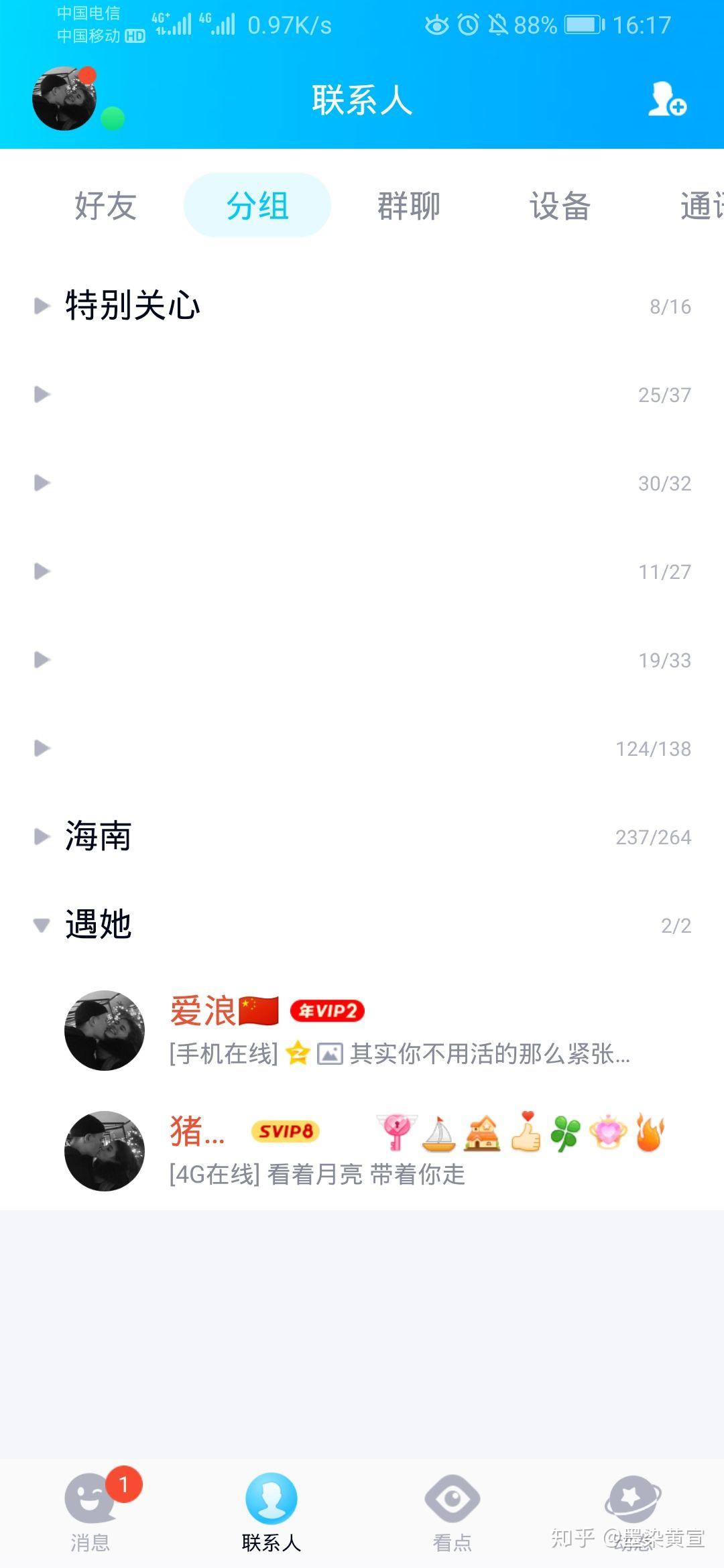Click the star level icon before 爱浪's status
Screen dimensions: 724x1568
click(x=298, y=1052)
